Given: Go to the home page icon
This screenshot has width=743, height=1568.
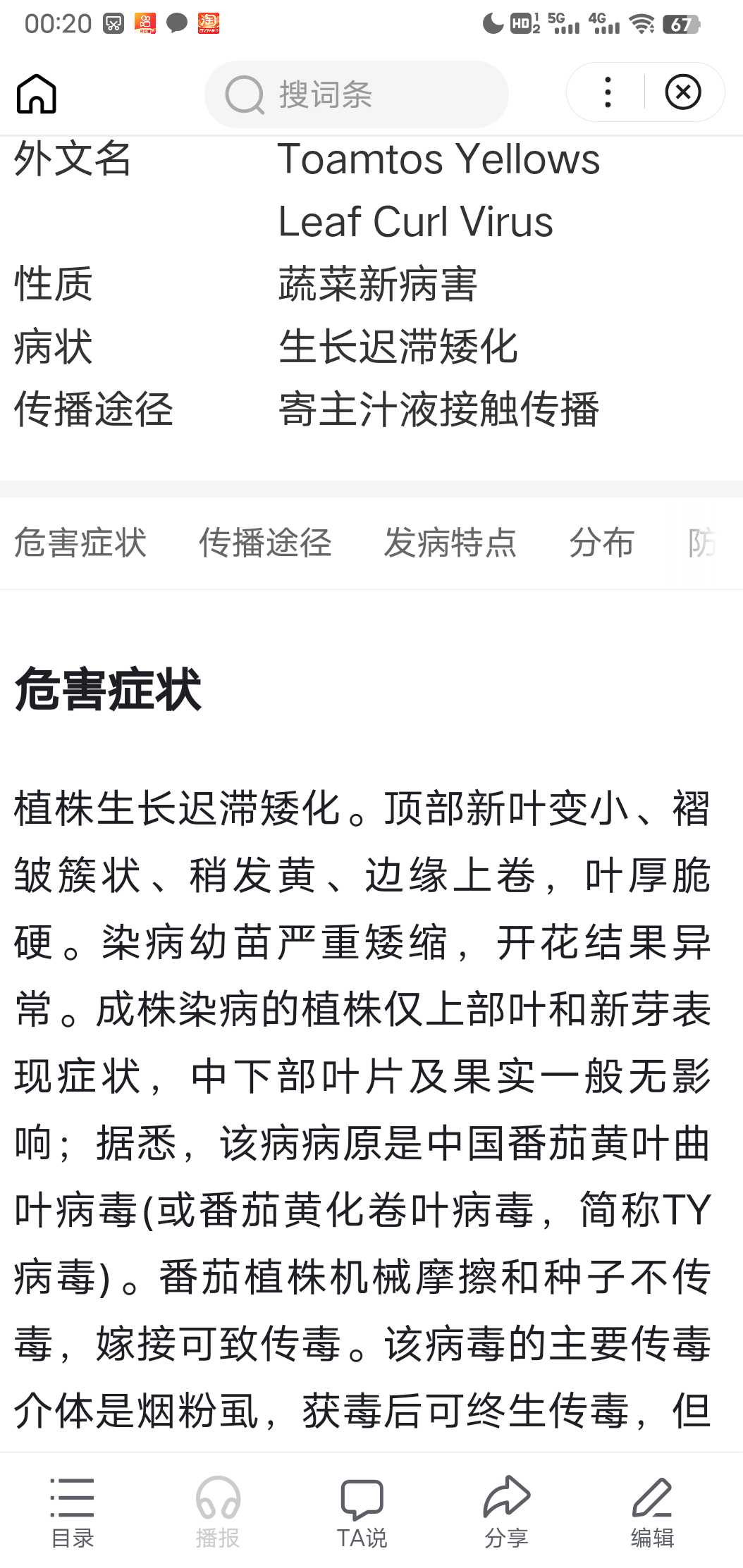Looking at the screenshot, I should point(37,94).
